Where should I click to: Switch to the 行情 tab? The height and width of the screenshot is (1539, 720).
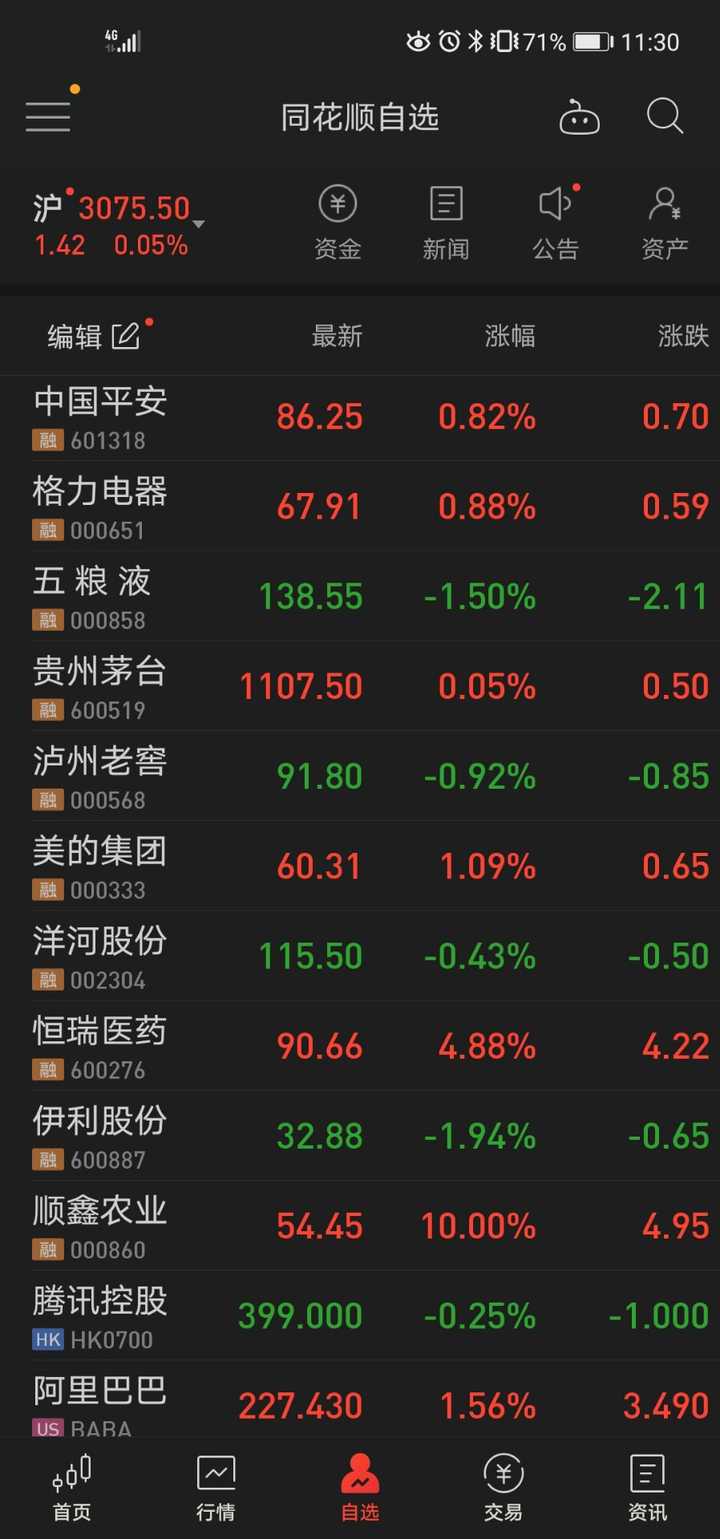(216, 1488)
